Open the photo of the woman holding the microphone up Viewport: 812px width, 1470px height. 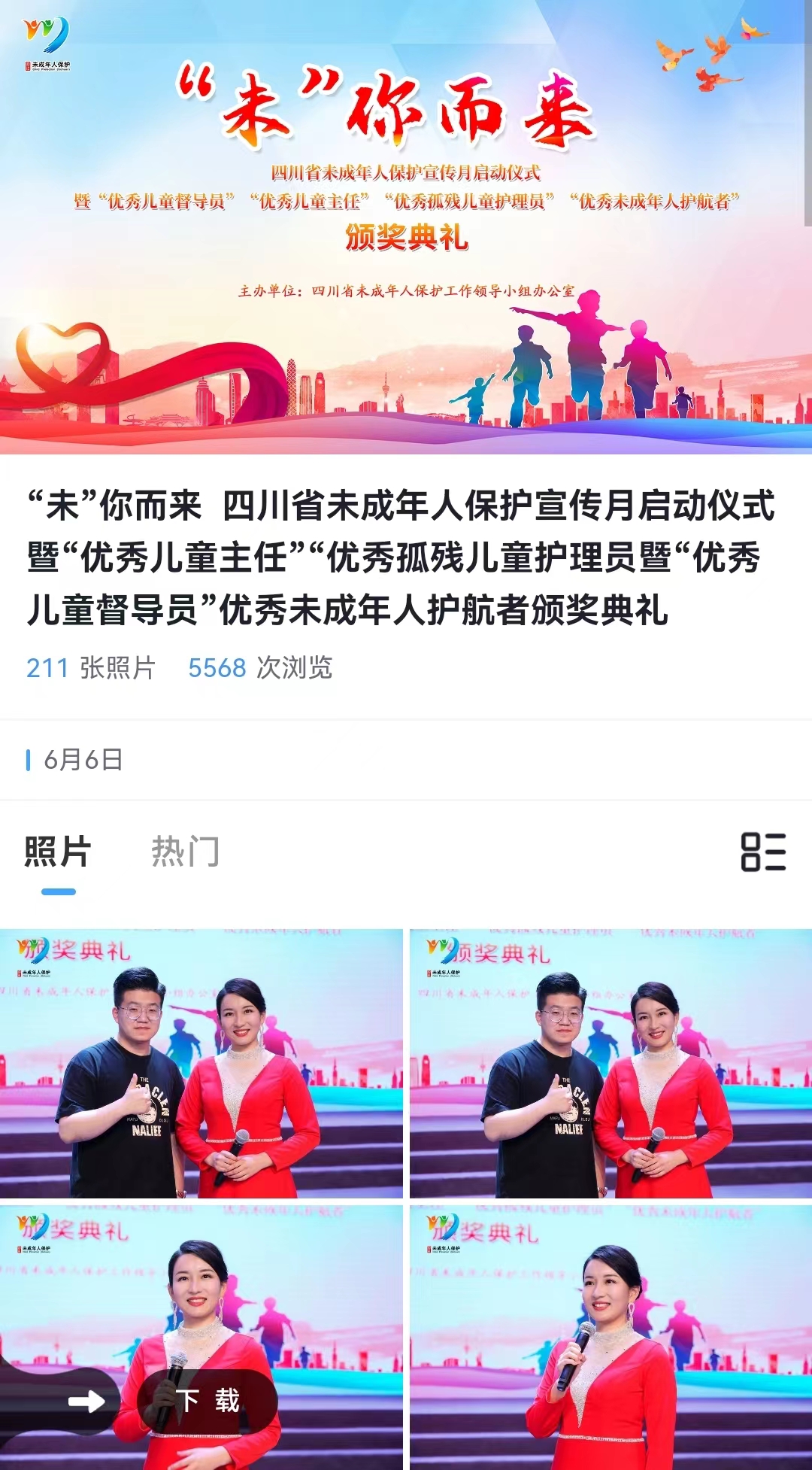pyautogui.click(x=611, y=1338)
